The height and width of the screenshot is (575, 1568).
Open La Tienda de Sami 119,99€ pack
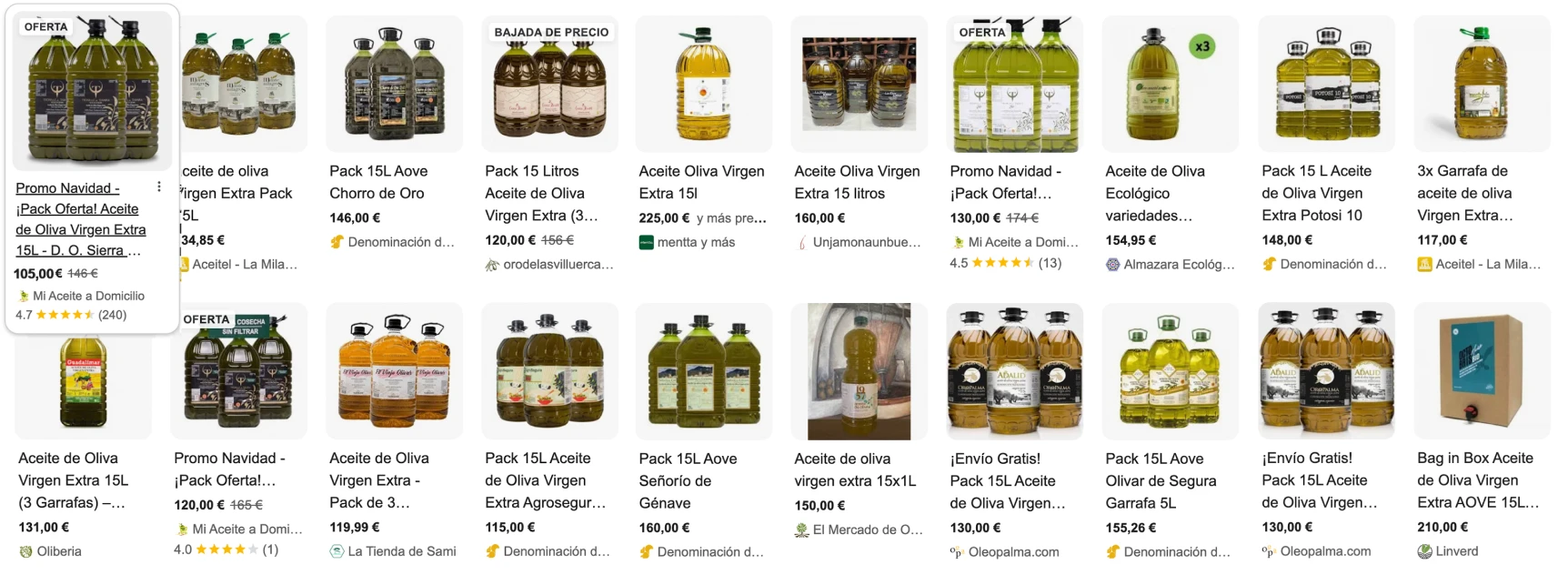(x=378, y=480)
